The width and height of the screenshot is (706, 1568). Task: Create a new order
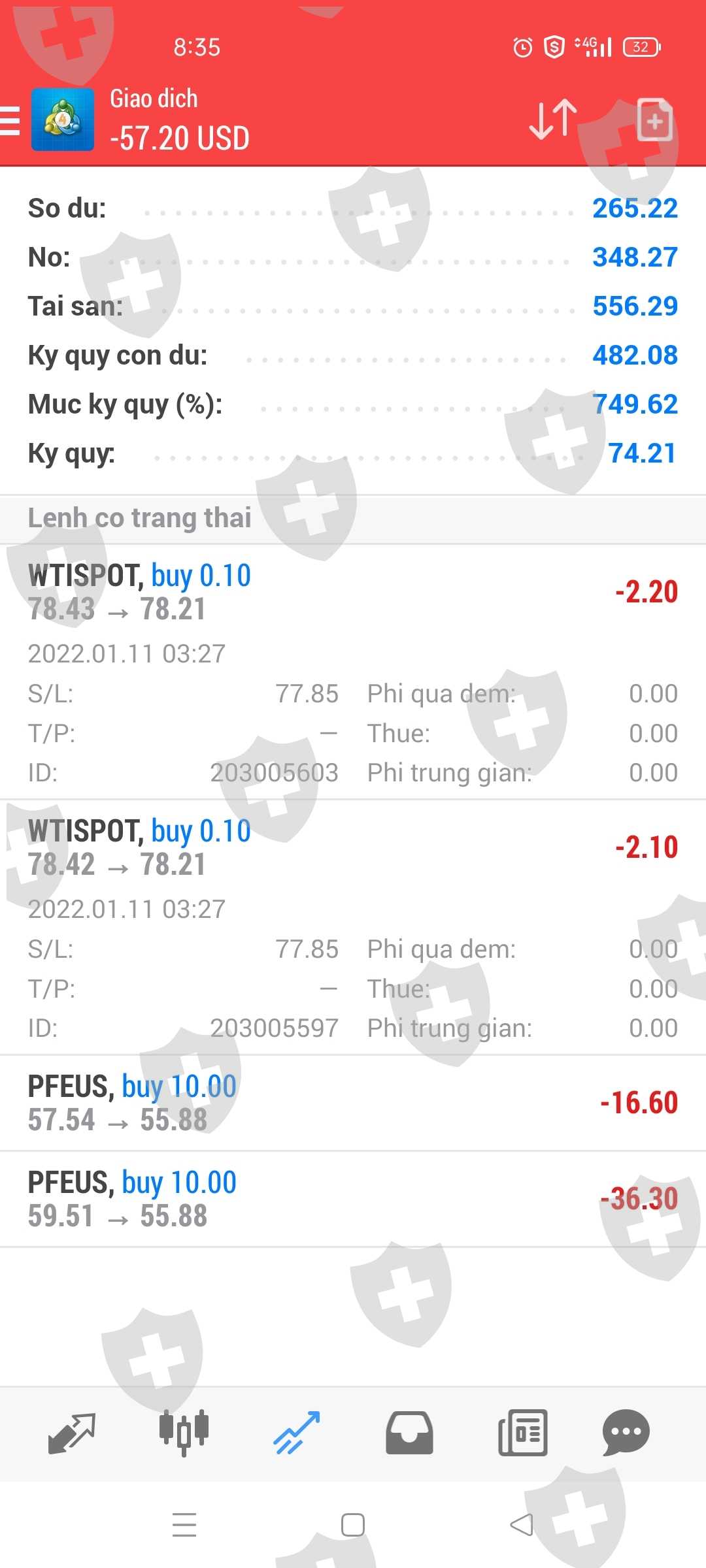[x=654, y=120]
